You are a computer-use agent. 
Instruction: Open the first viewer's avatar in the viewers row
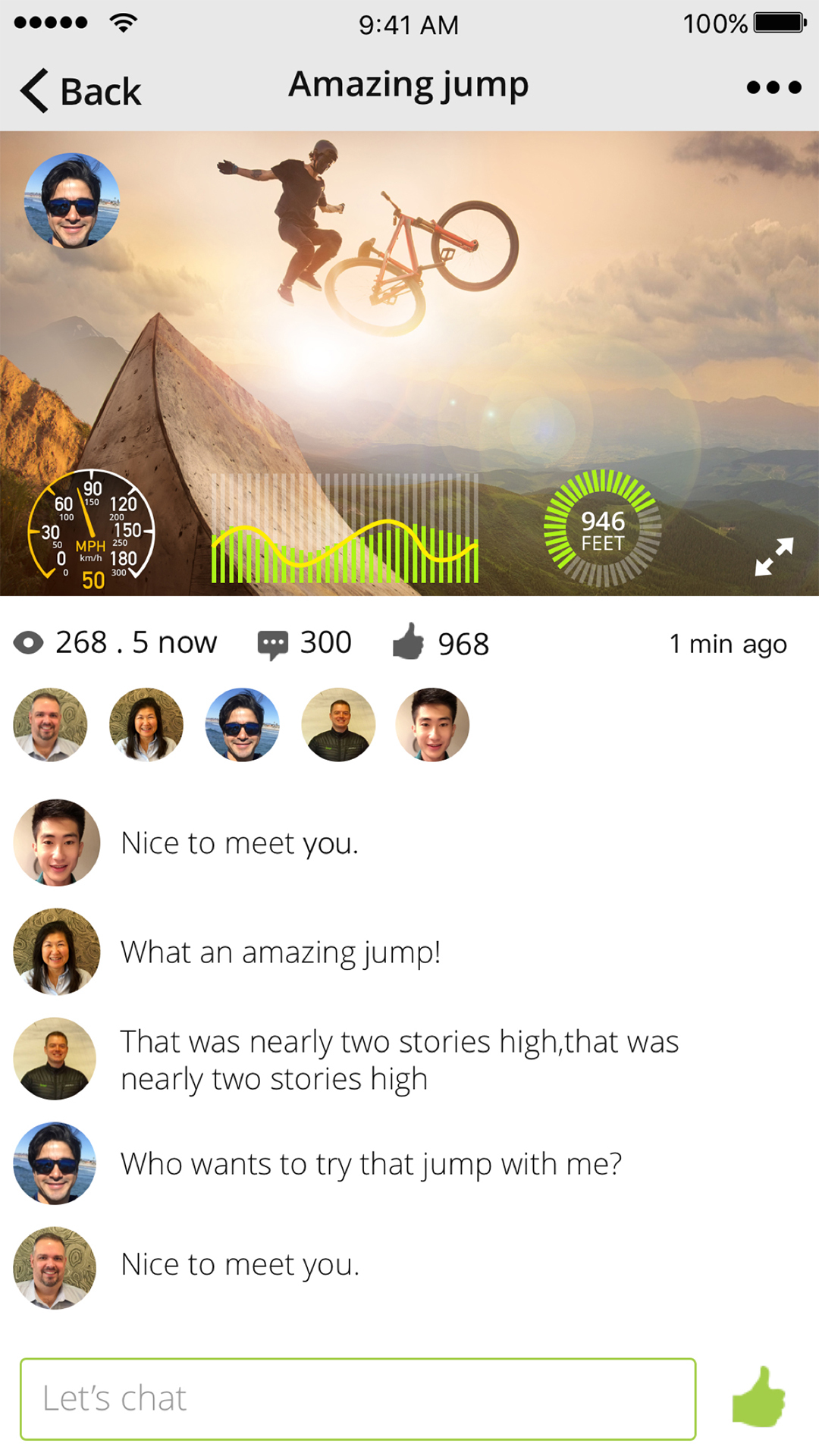pos(50,725)
